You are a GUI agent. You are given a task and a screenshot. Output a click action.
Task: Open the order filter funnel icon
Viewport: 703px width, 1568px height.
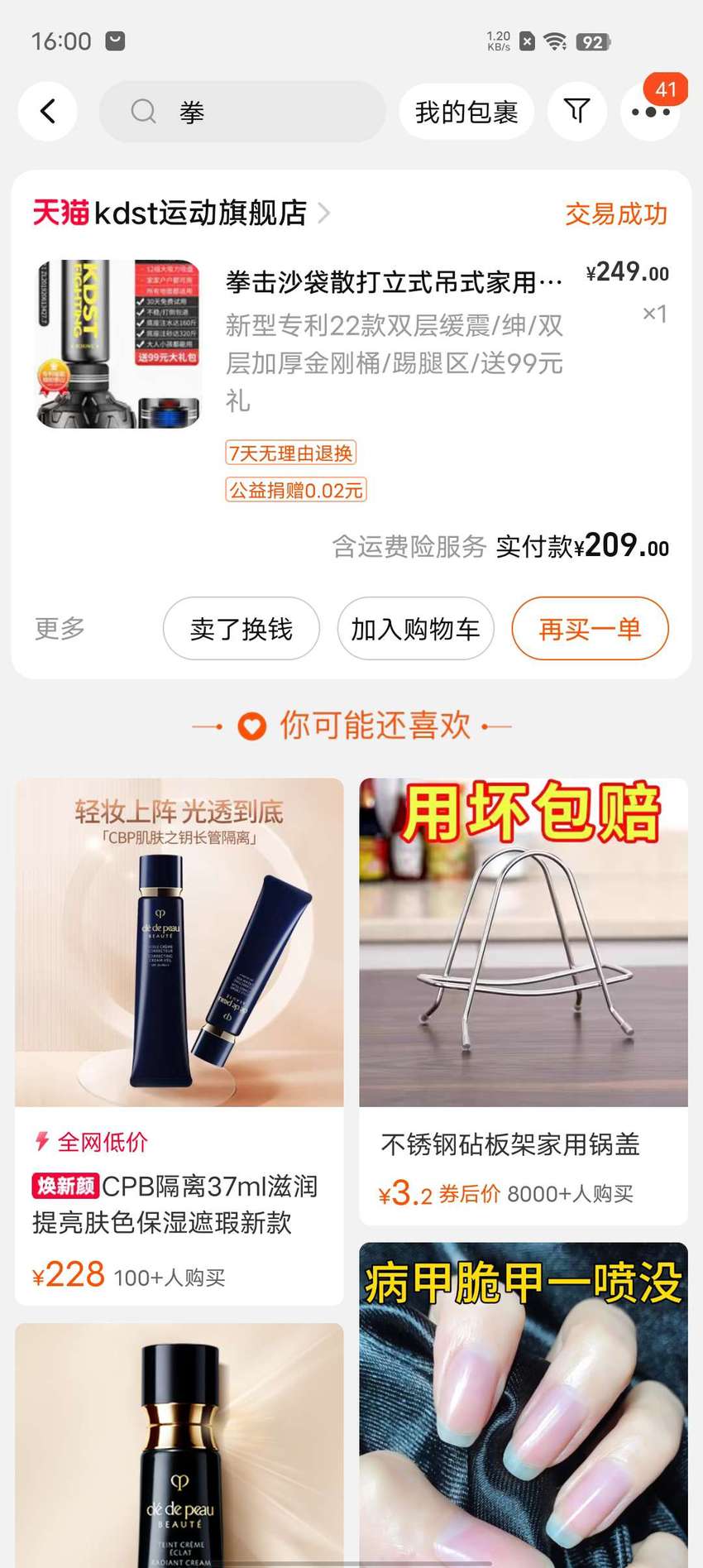[x=577, y=111]
